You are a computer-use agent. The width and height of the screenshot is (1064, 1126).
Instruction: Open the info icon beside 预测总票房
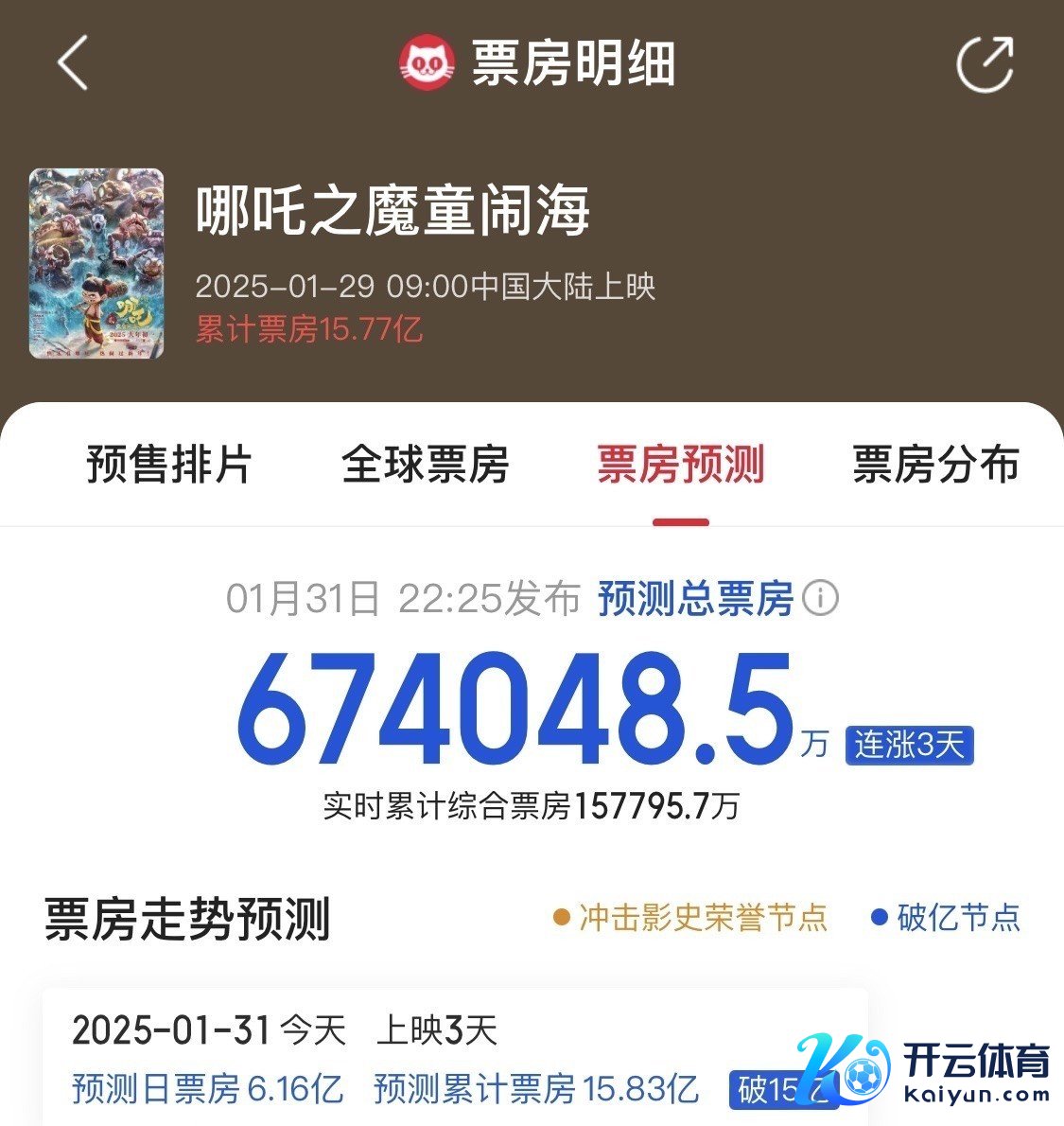click(820, 598)
